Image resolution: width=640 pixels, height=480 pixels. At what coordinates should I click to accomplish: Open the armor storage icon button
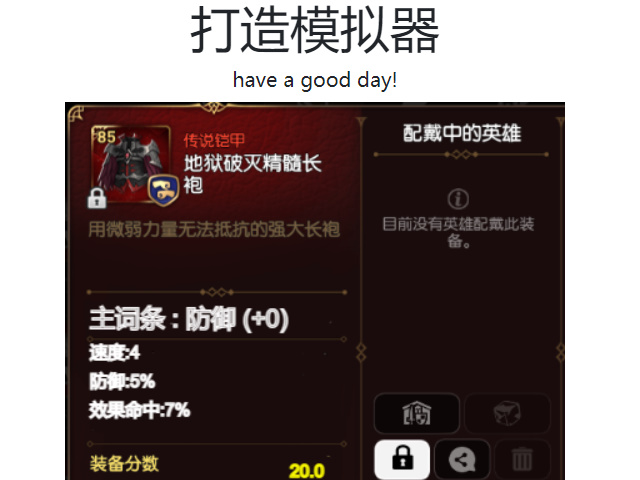(x=416, y=413)
